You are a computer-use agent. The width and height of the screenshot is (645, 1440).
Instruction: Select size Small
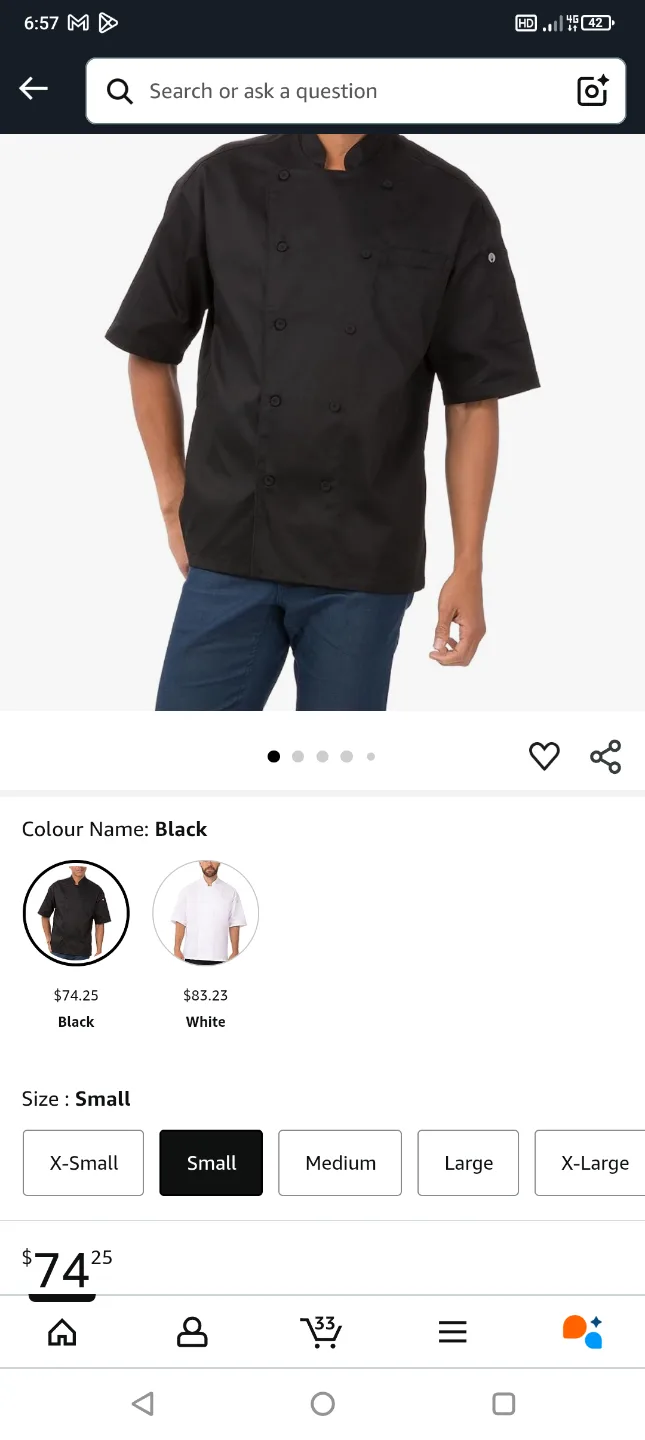point(211,1163)
